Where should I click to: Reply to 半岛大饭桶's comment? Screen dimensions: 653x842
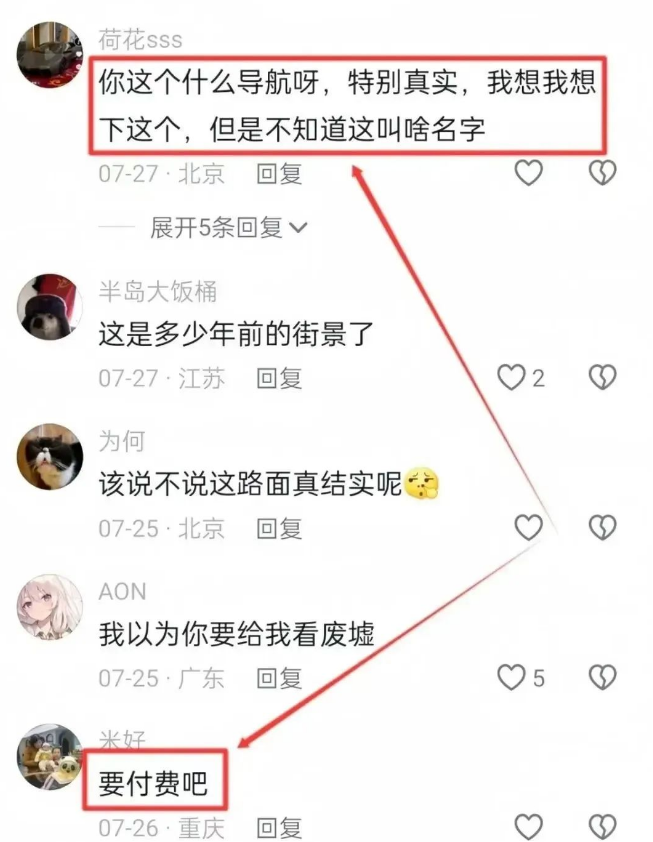point(279,378)
